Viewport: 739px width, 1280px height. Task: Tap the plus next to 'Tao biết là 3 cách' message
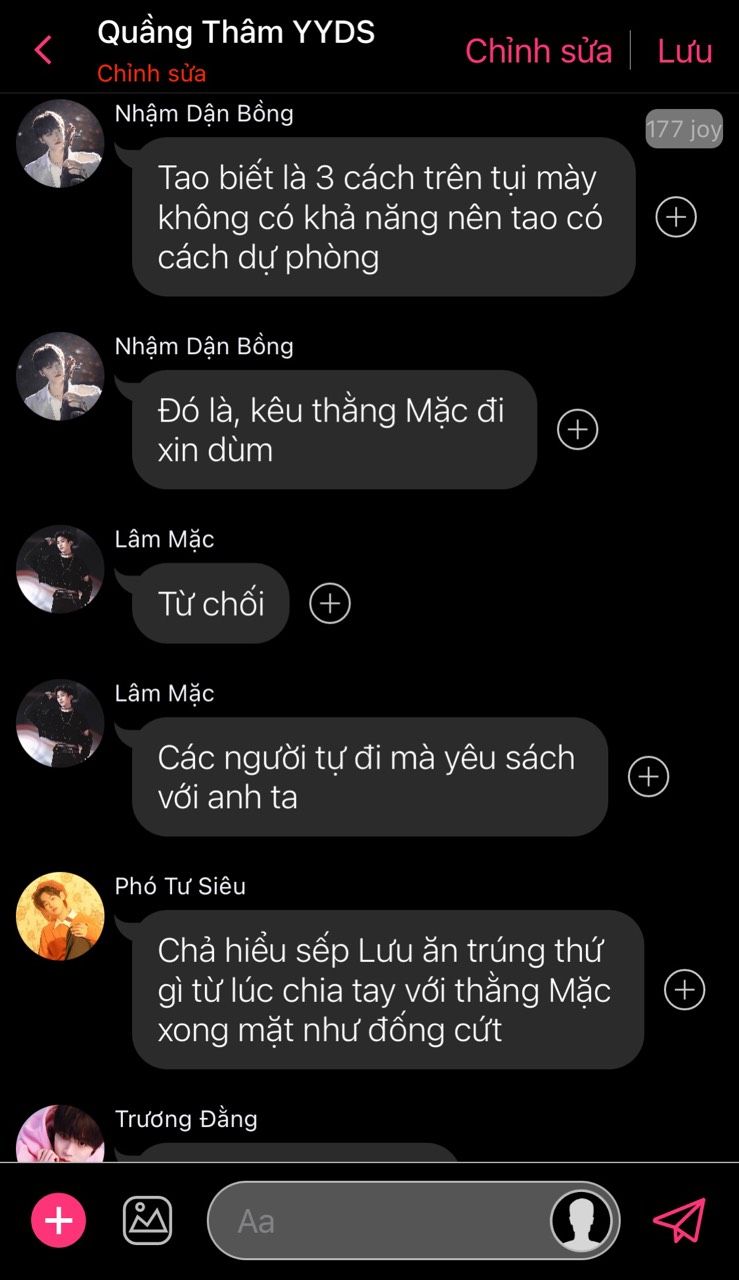coord(676,217)
